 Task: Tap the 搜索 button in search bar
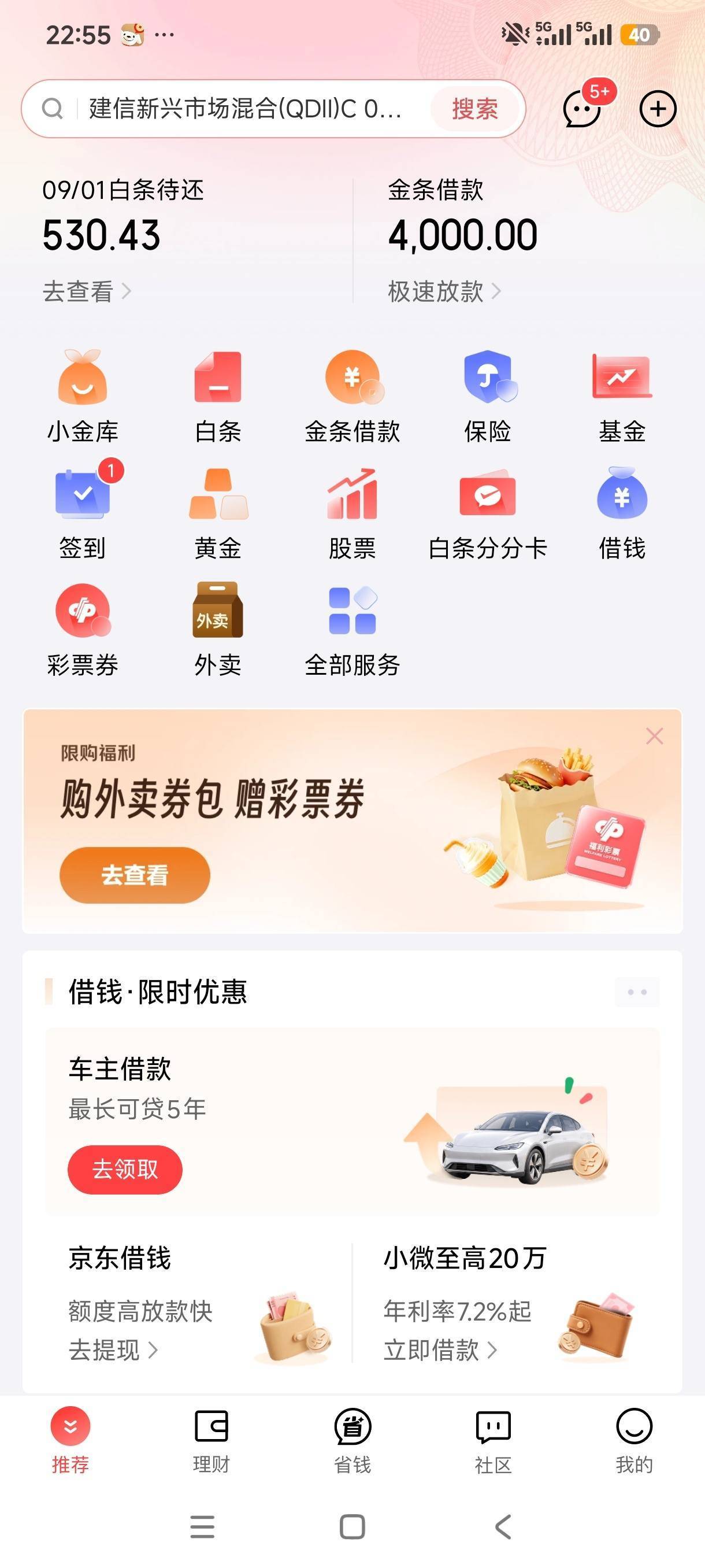[x=474, y=109]
